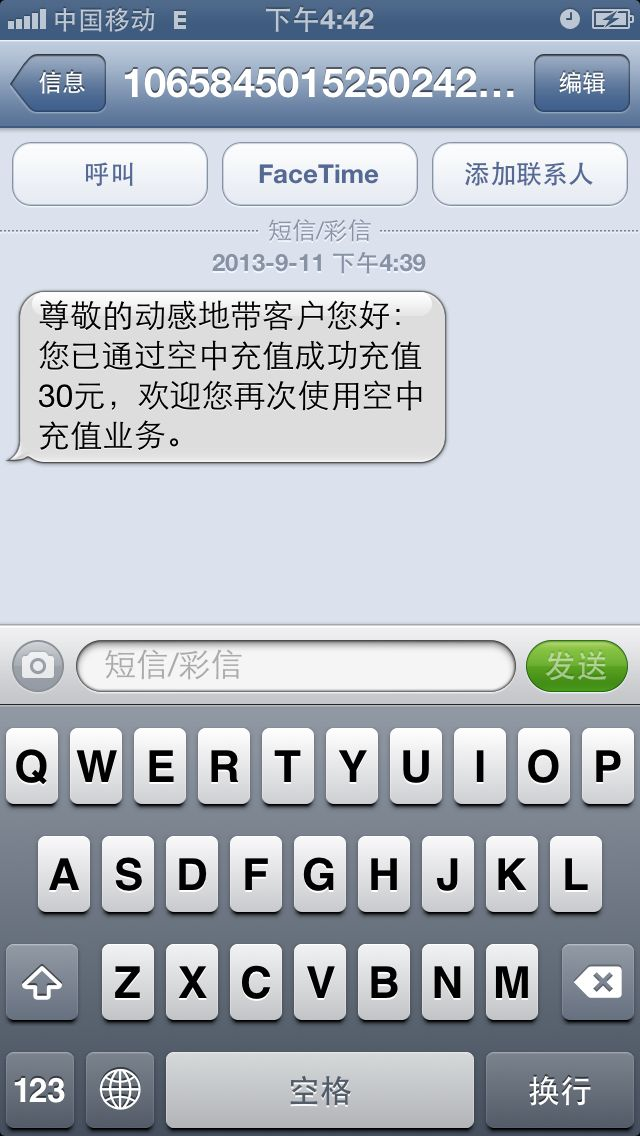Go back to the 信息 message list

(59, 83)
